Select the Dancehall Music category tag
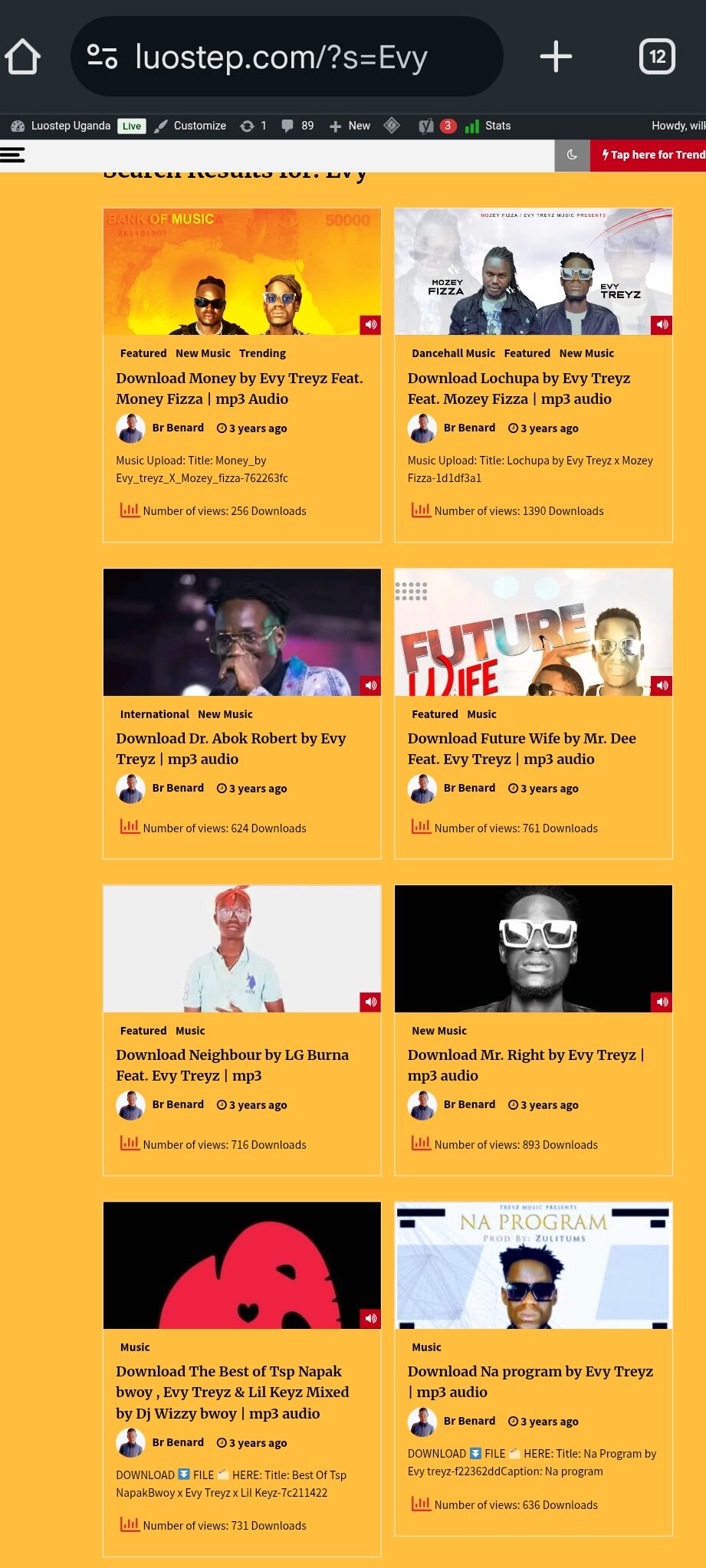This screenshot has width=706, height=1568. [x=453, y=353]
